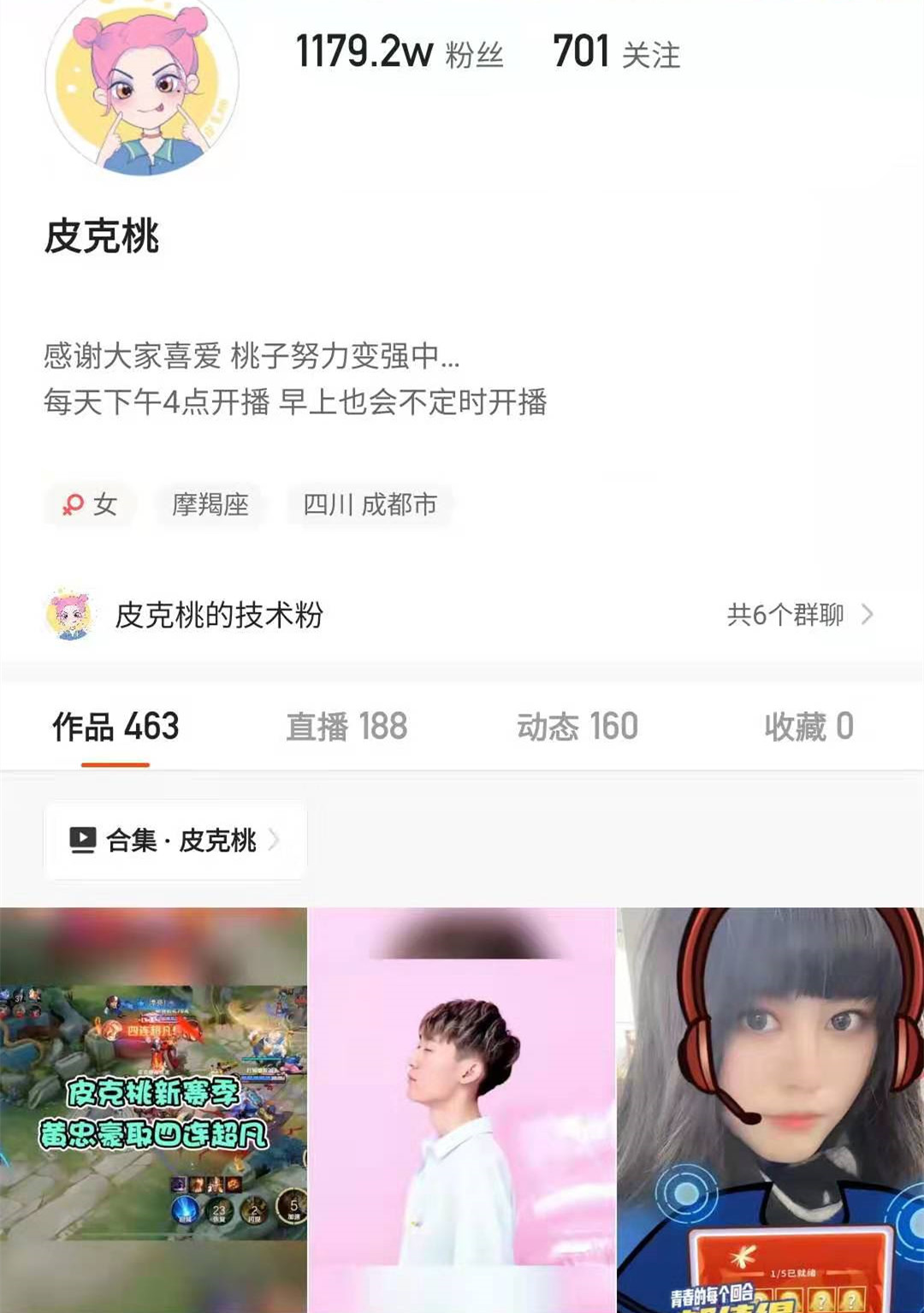This screenshot has width=924, height=1313.
Task: Play the 皮克桃新赛季 game video
Action: point(153,1110)
